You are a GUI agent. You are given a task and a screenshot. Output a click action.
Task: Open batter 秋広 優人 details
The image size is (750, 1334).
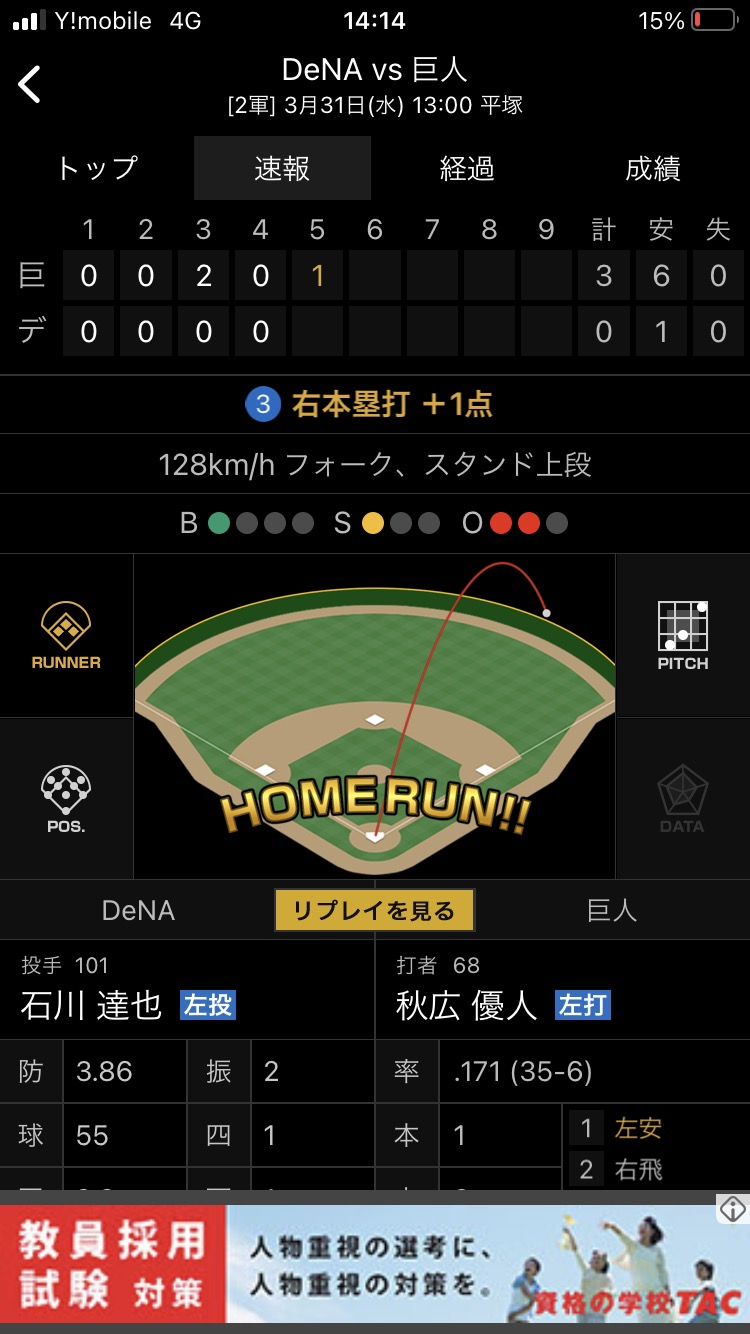467,1004
